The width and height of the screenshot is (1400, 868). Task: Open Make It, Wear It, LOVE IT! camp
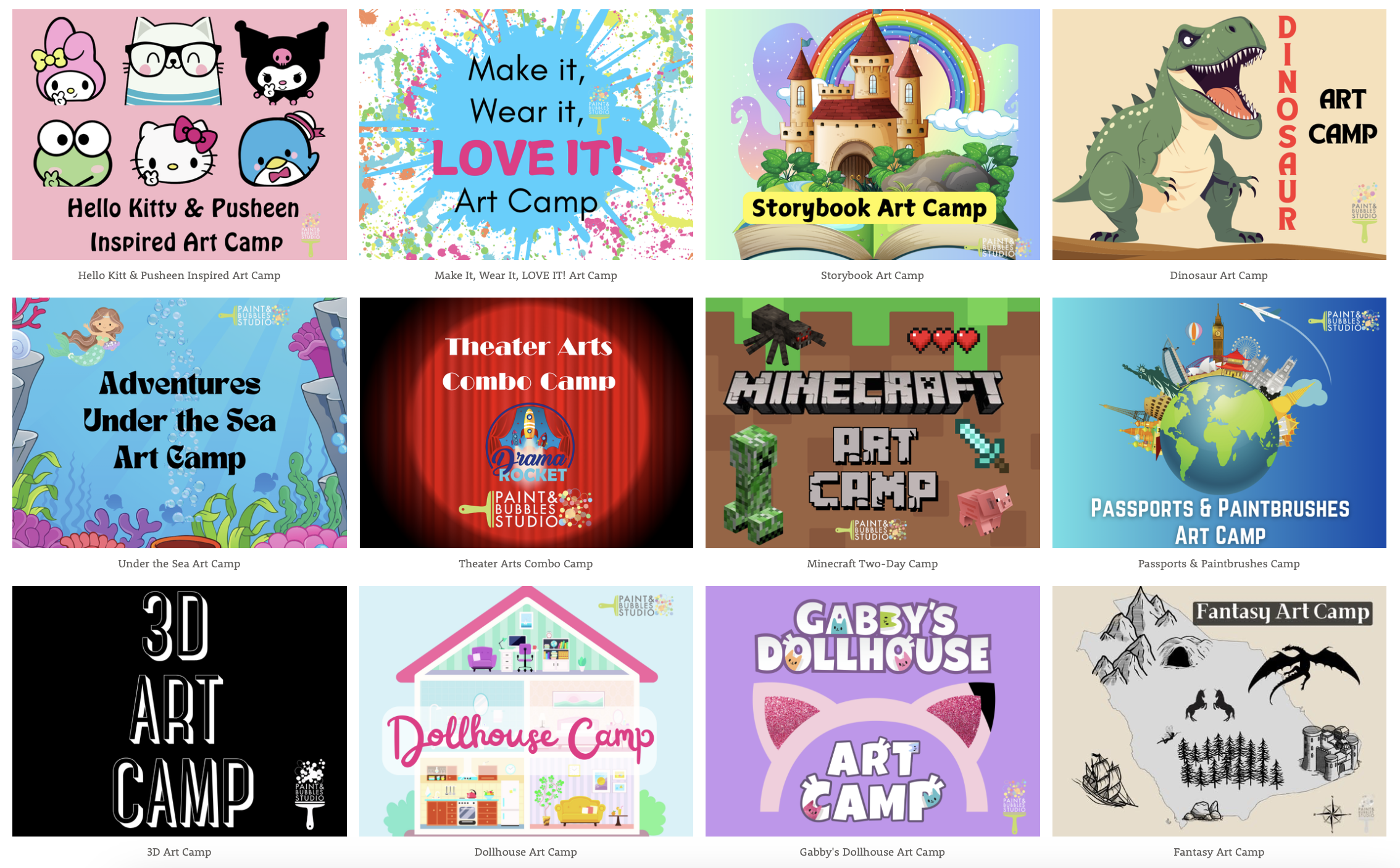point(526,135)
